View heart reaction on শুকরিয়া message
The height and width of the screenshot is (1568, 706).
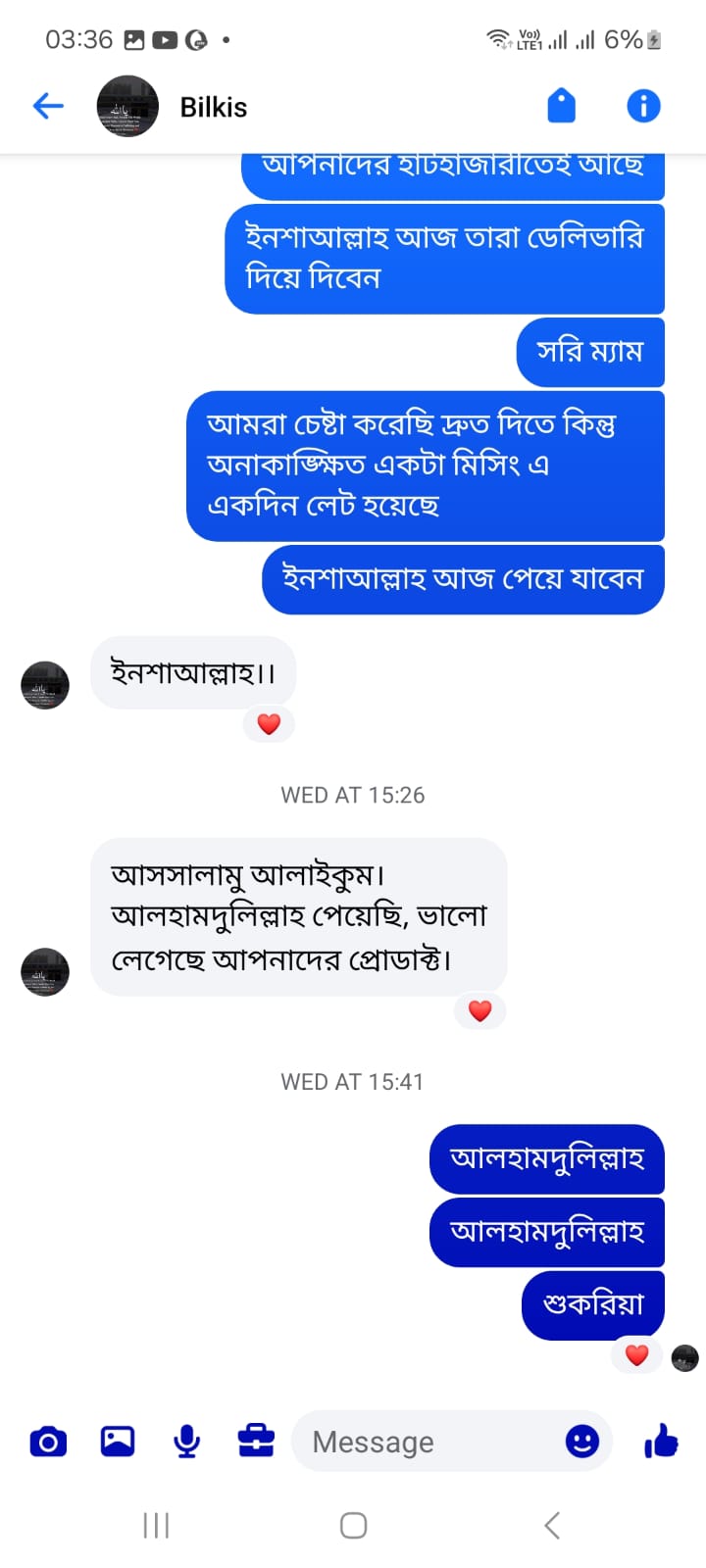636,1355
